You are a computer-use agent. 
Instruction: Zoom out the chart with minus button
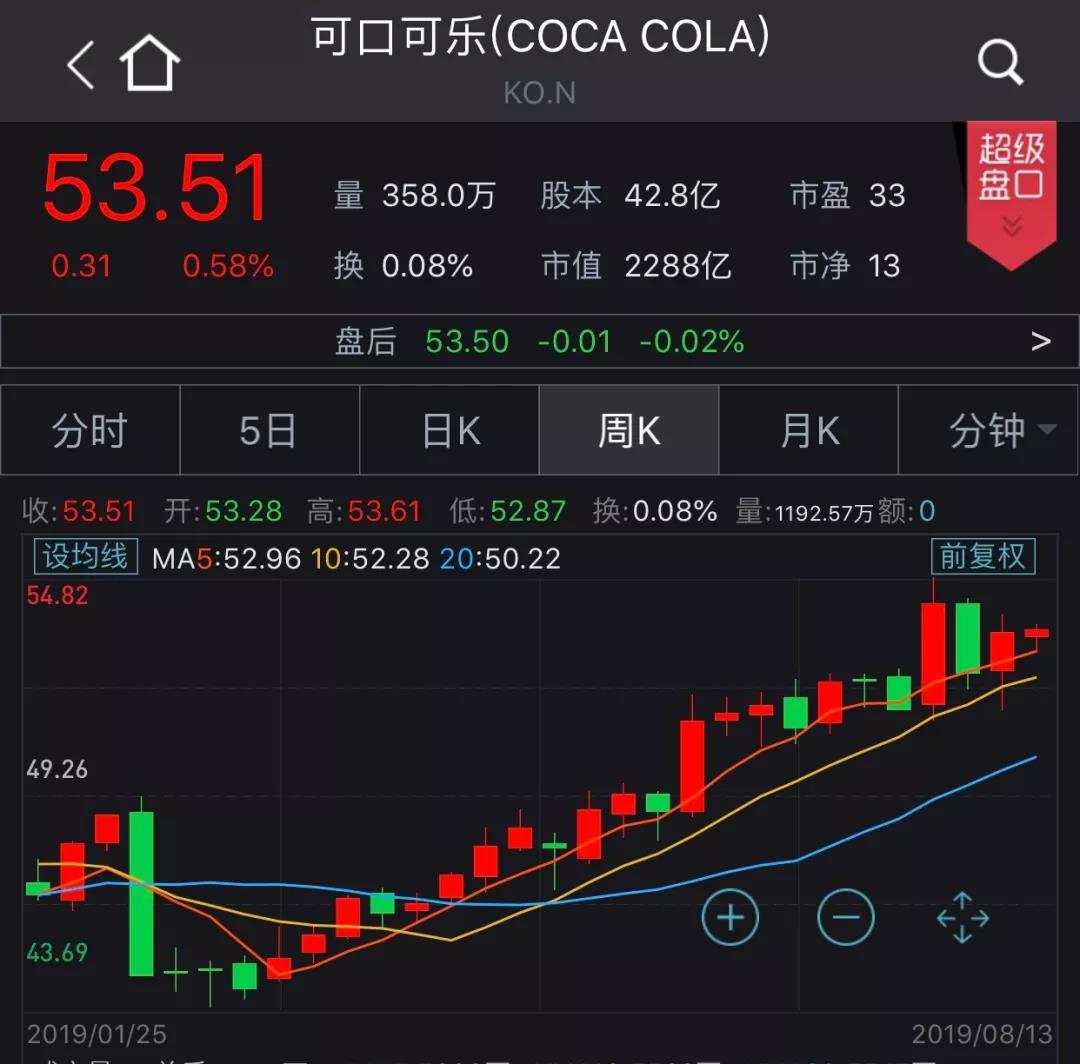coord(846,917)
